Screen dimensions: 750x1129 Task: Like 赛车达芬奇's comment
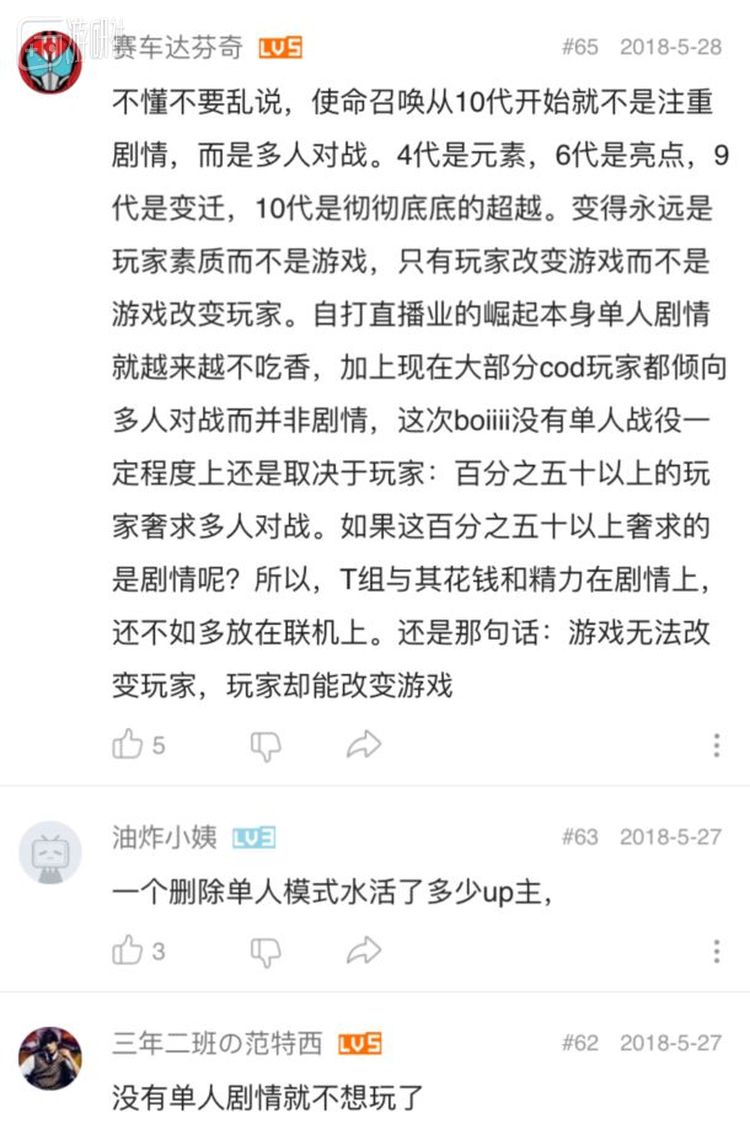pos(128,742)
